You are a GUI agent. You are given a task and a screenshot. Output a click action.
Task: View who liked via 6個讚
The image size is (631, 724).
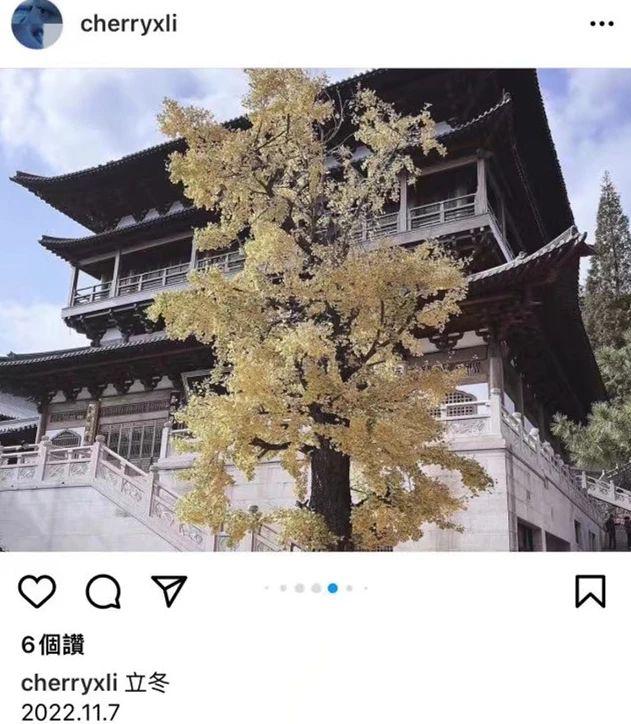[52, 646]
